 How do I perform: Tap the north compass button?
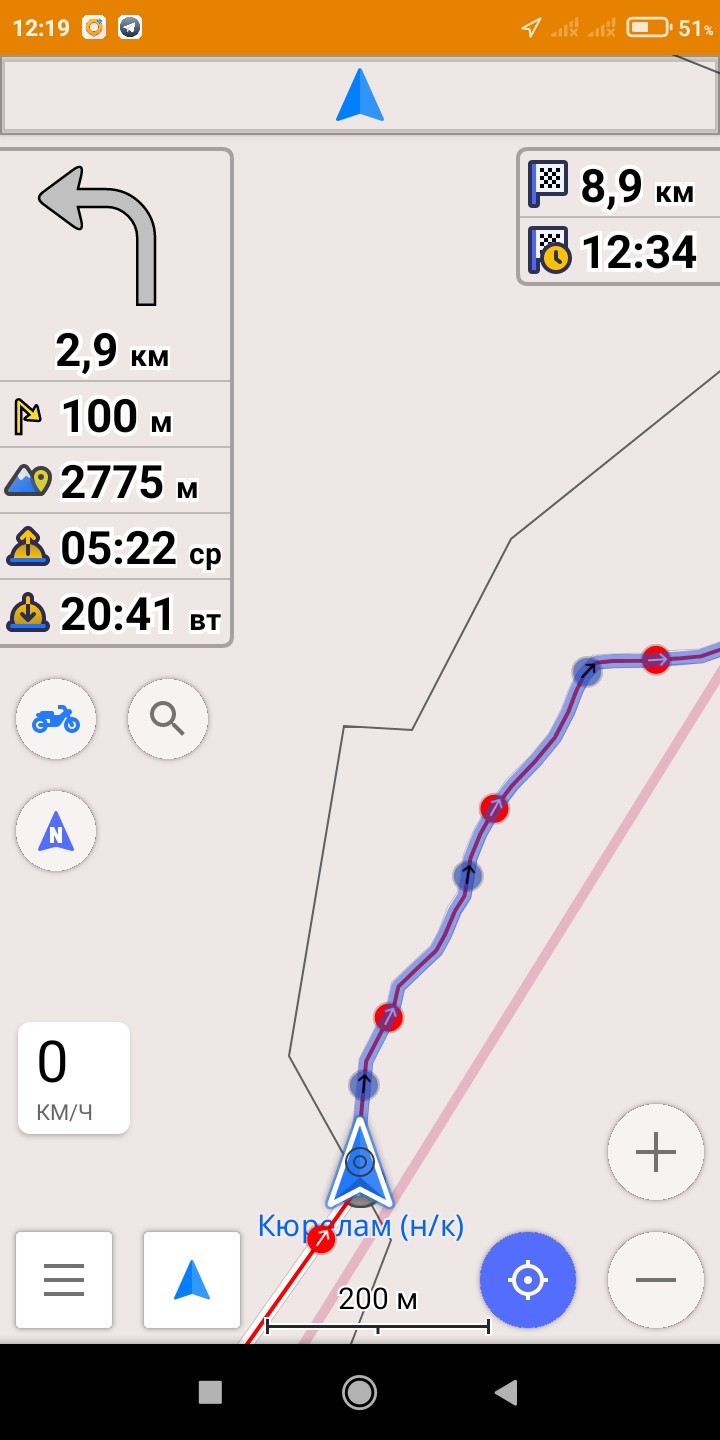click(x=56, y=831)
